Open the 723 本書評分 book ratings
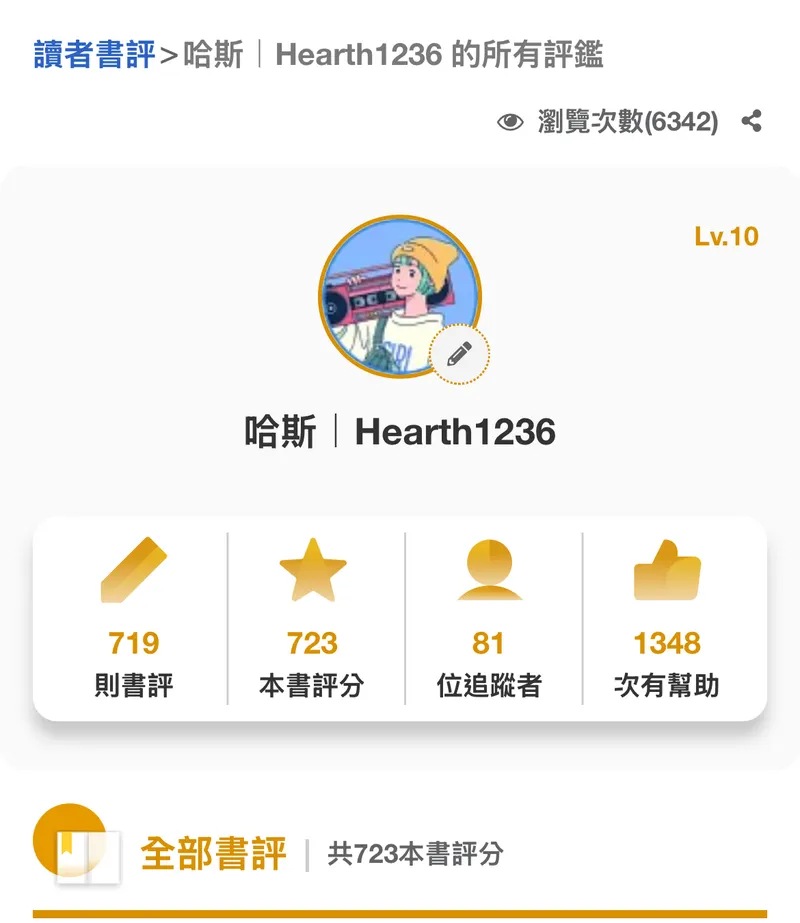The image size is (800, 923). [x=312, y=619]
